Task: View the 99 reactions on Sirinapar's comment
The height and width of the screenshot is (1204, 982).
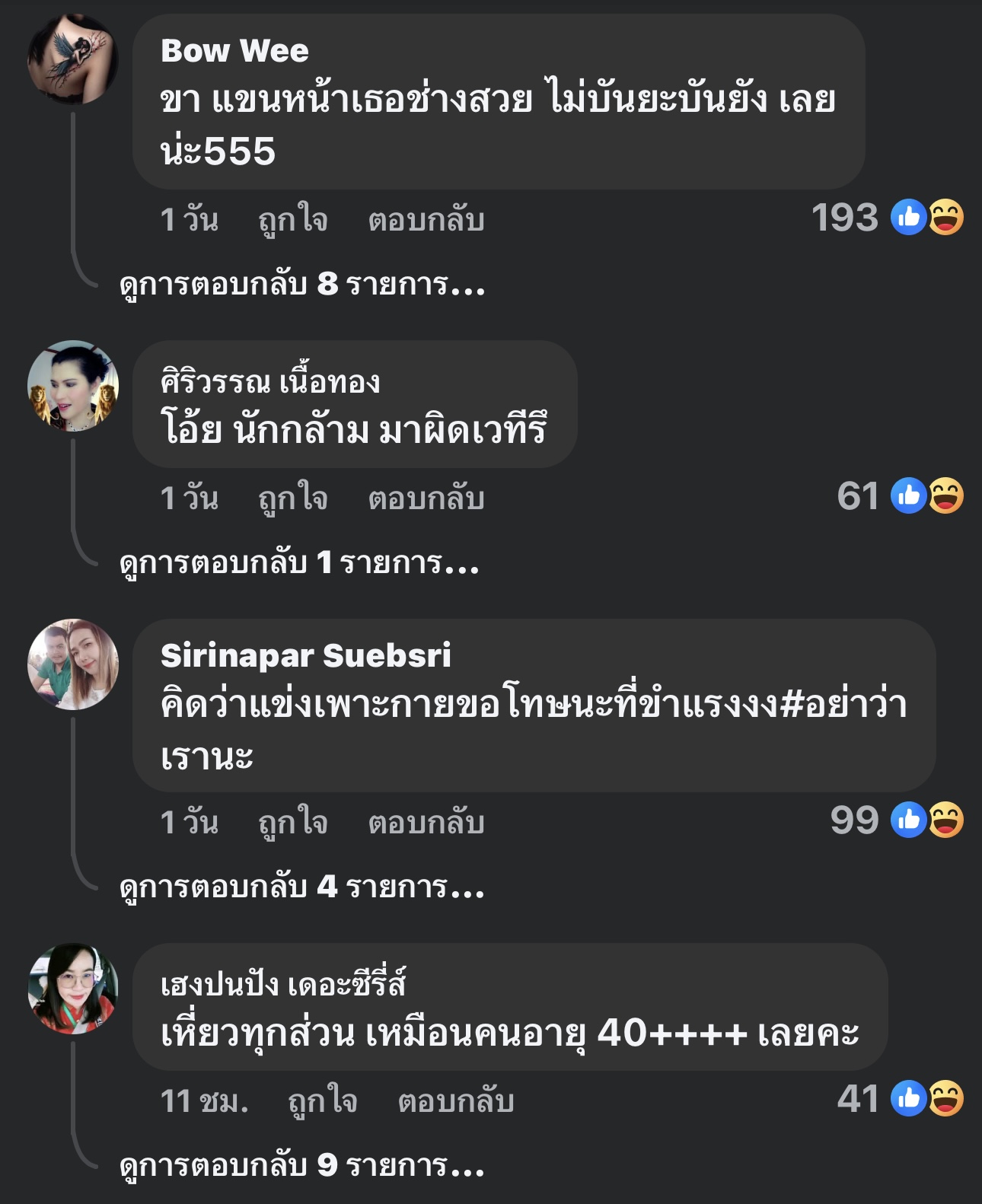Action: click(x=897, y=820)
